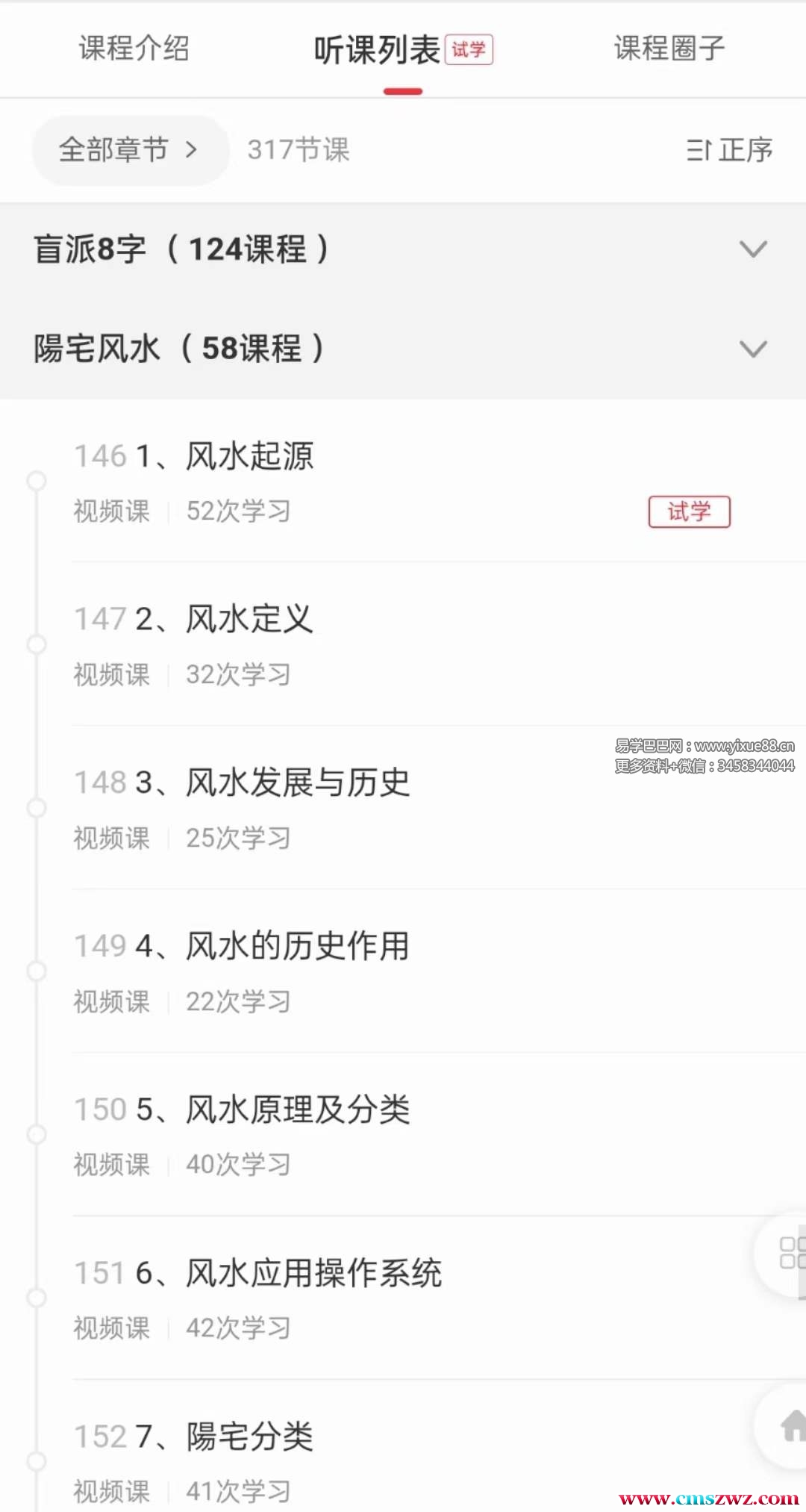Switch to the 课程介绍 tab
Screen dimensions: 806x1512
pyautogui.click(x=134, y=49)
